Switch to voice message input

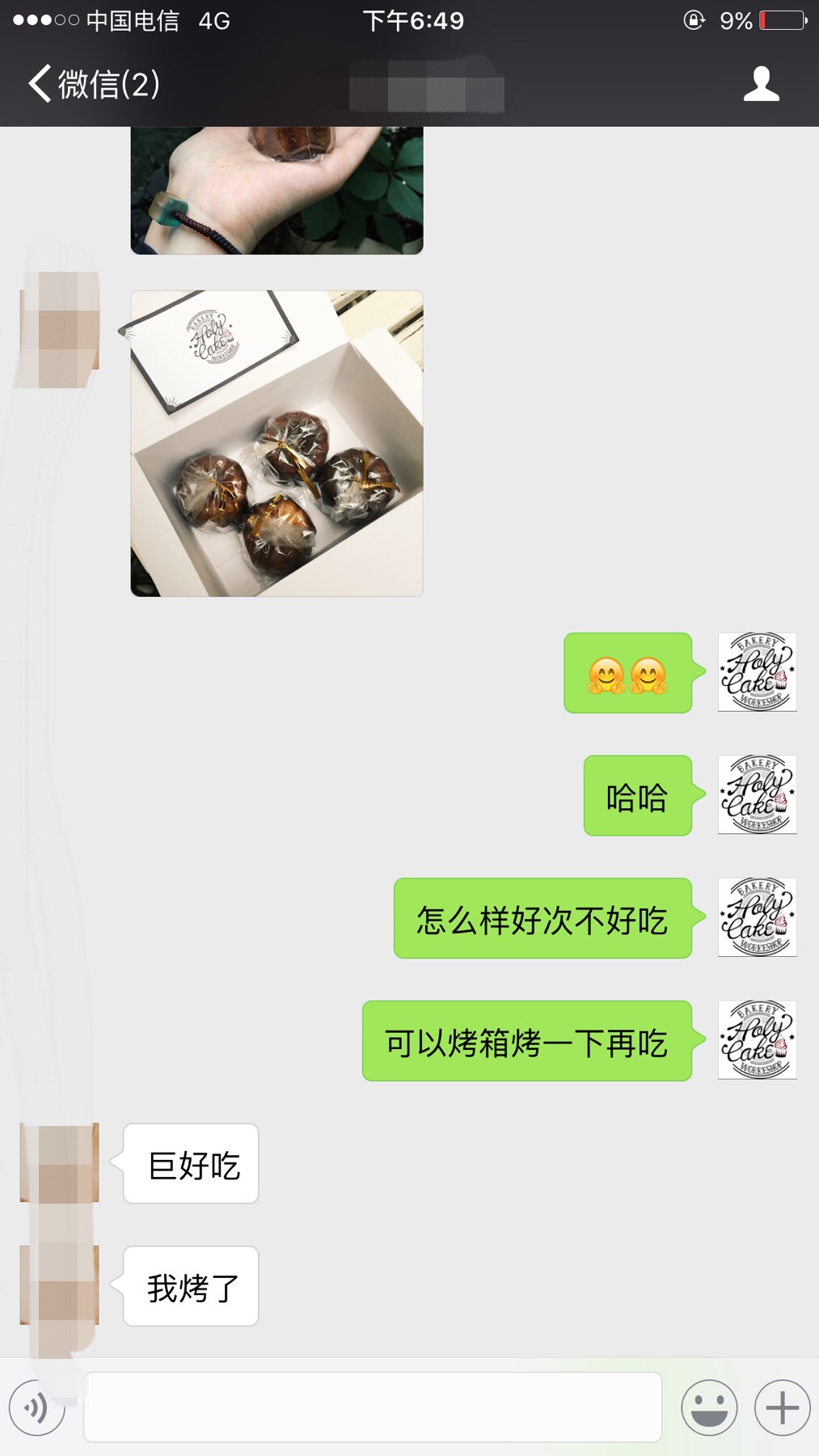[x=37, y=1408]
